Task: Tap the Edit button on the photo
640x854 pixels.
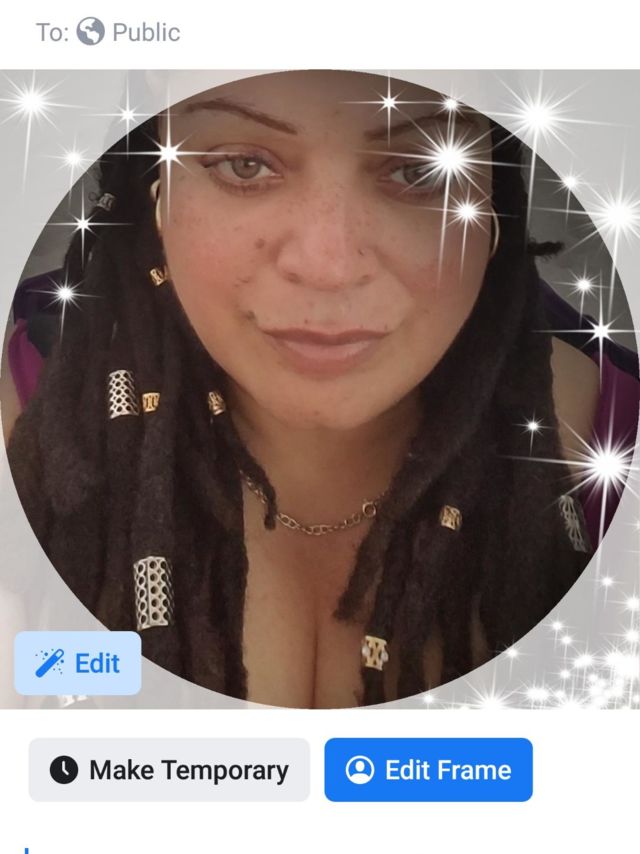Action: pyautogui.click(x=78, y=663)
